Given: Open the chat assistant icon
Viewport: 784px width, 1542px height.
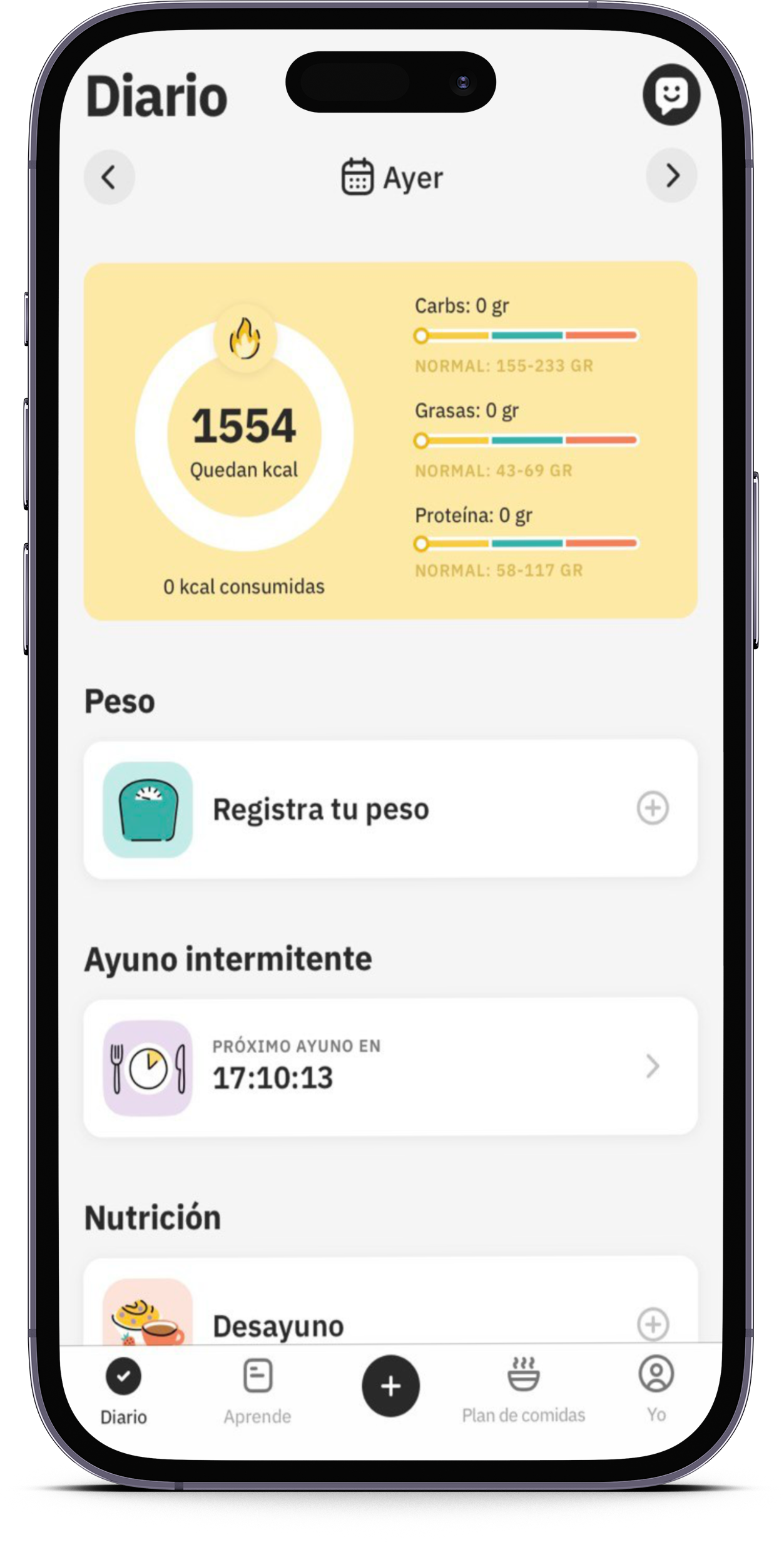Looking at the screenshot, I should (x=671, y=94).
